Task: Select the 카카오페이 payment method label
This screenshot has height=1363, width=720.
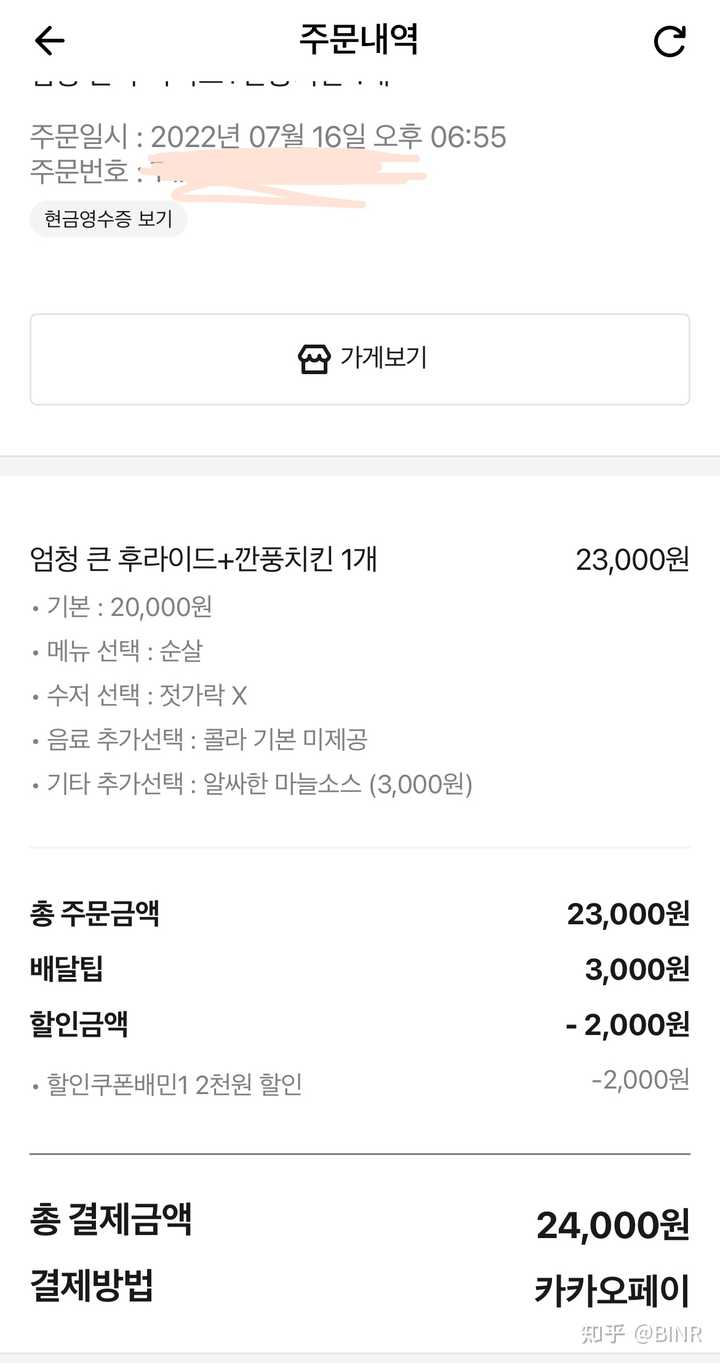Action: [611, 1290]
